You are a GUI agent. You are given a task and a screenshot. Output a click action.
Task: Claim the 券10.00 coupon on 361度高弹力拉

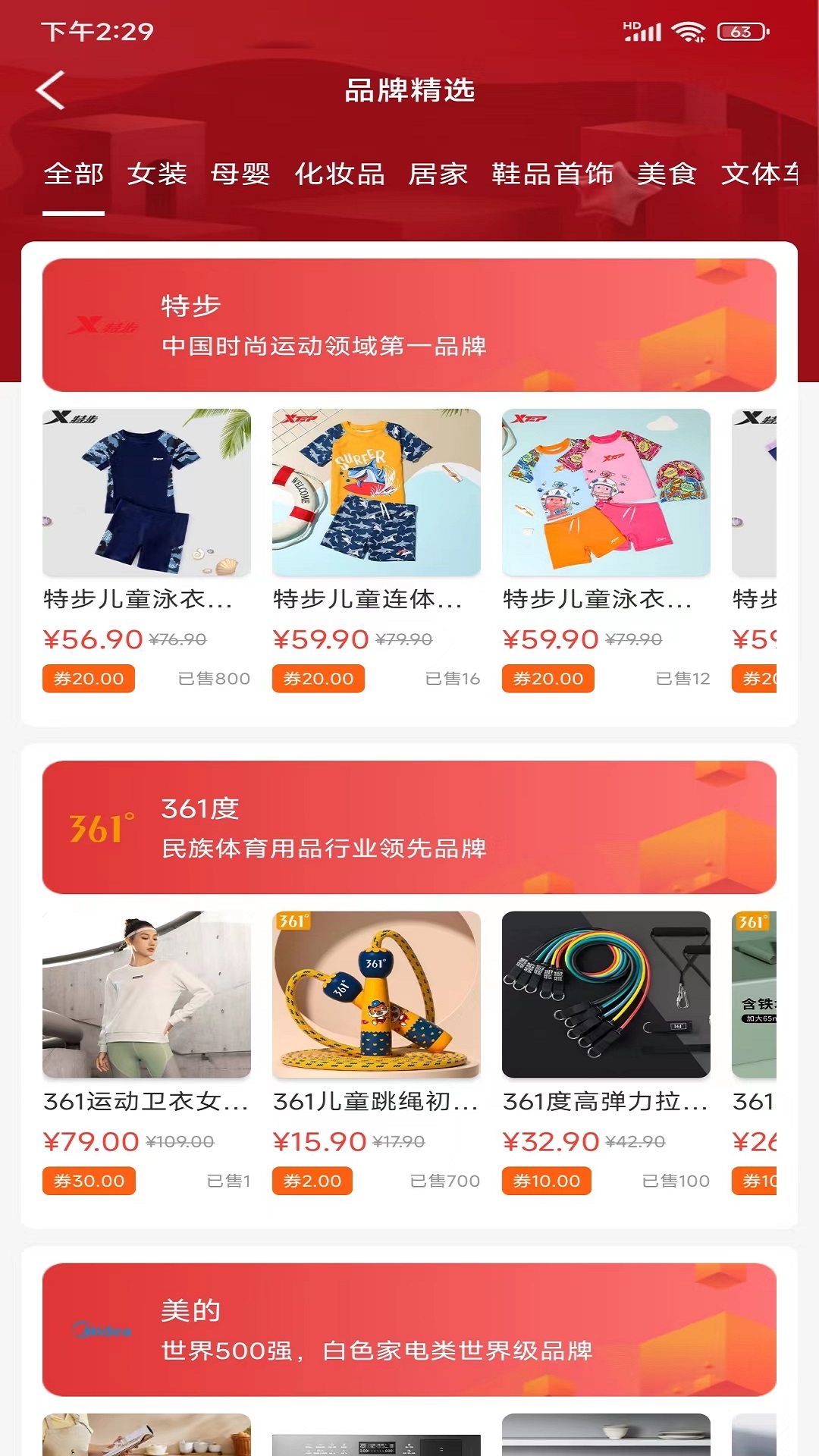coord(547,1181)
